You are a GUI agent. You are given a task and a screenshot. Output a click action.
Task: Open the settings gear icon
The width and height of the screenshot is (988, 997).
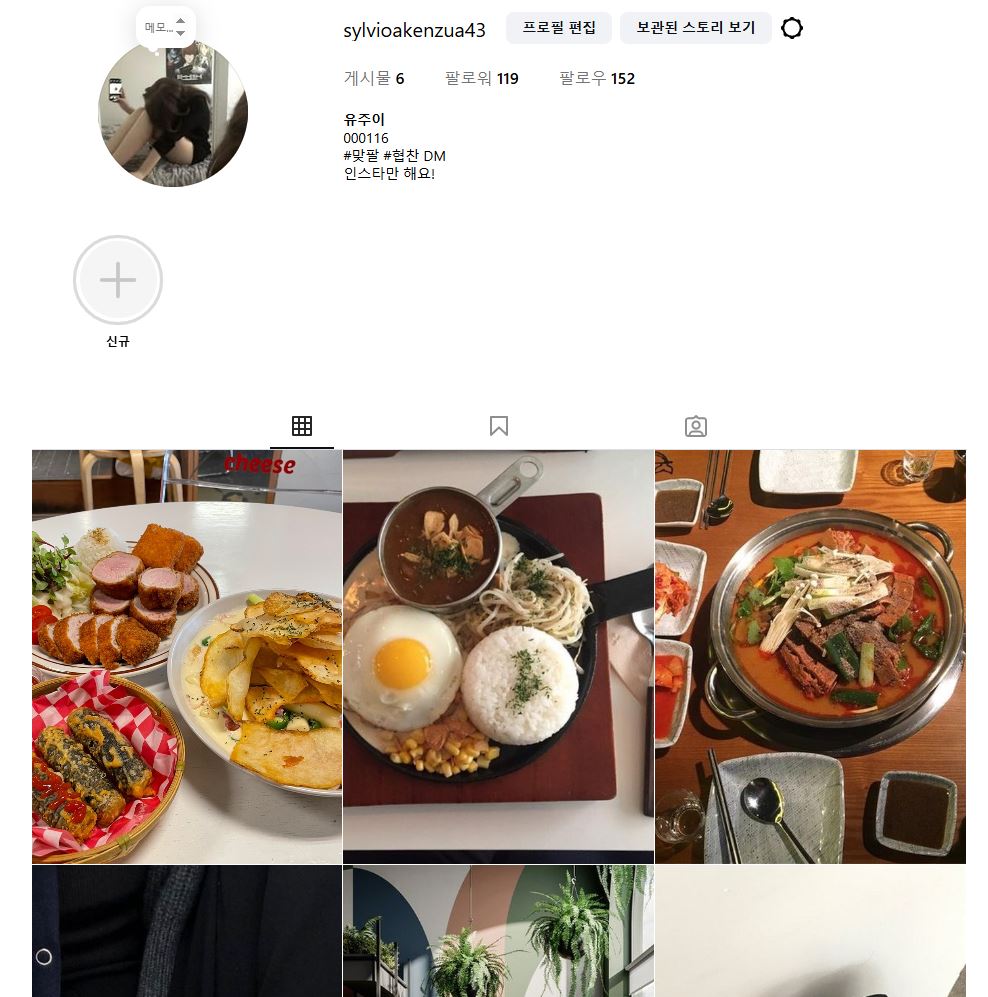791,28
